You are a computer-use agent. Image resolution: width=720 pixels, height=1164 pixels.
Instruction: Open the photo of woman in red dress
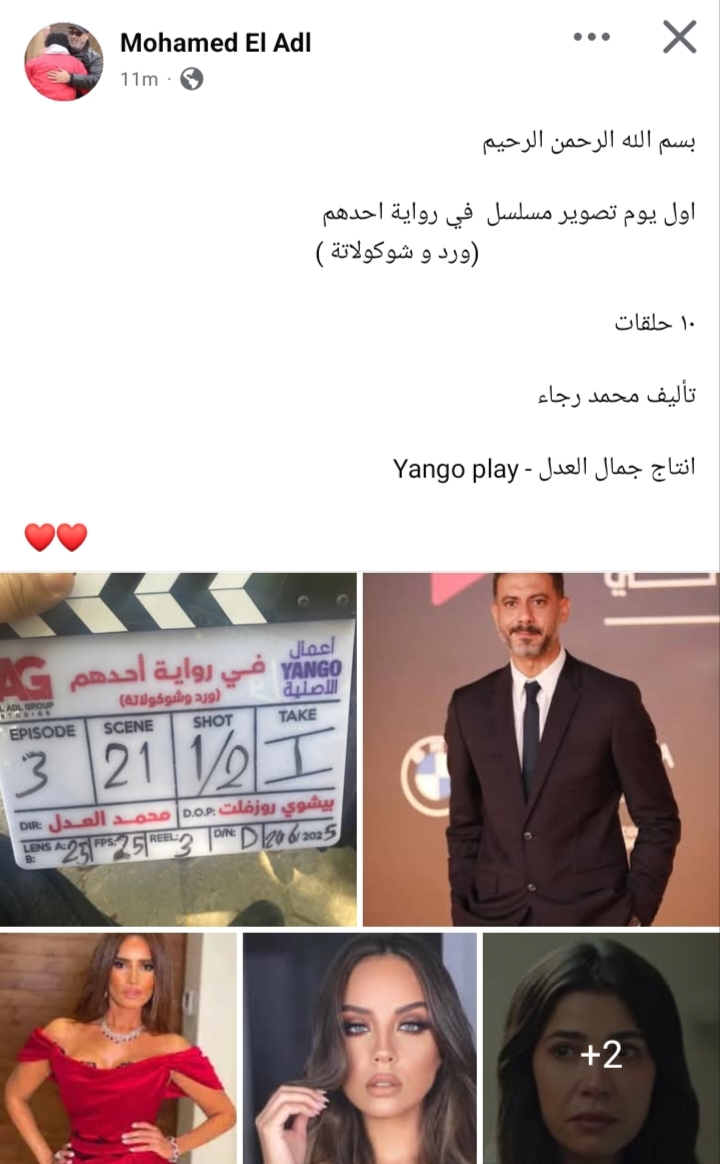tap(118, 1048)
